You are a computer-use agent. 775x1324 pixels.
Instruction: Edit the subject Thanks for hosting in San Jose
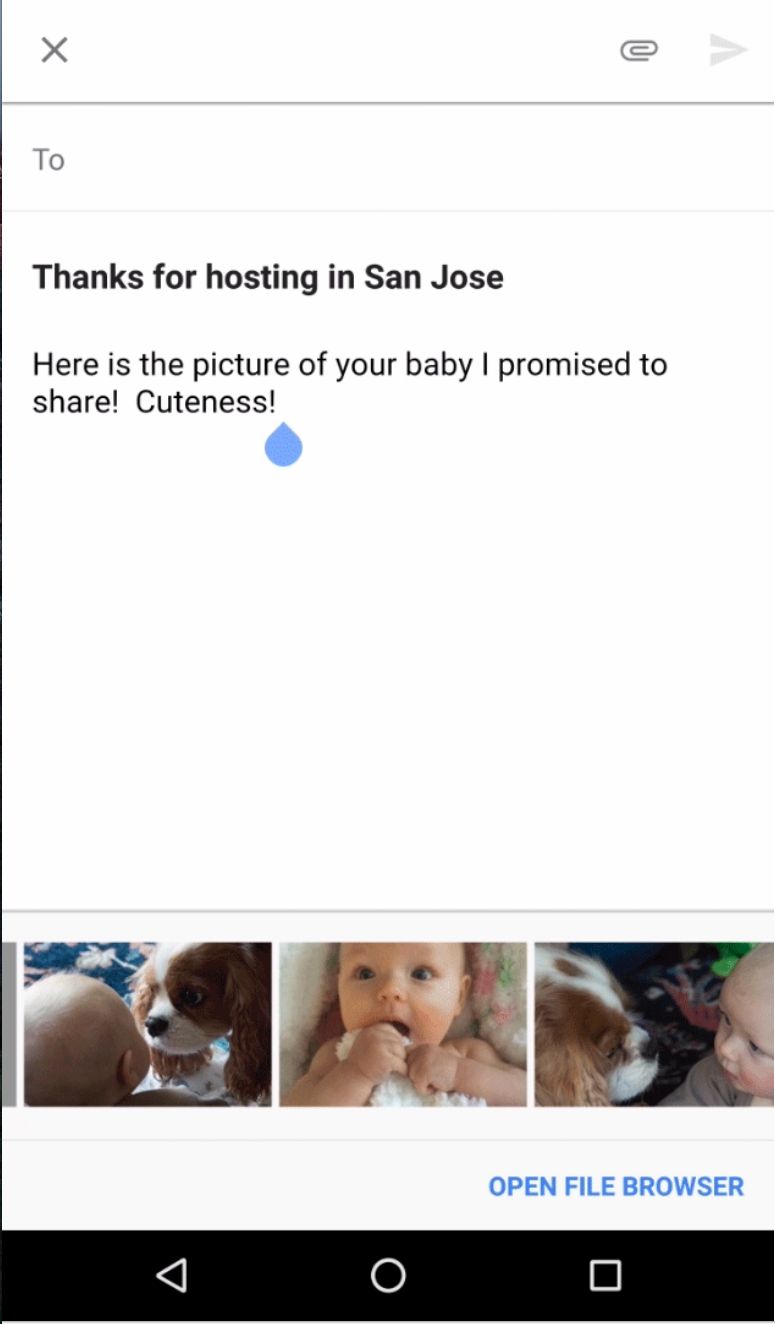point(268,277)
